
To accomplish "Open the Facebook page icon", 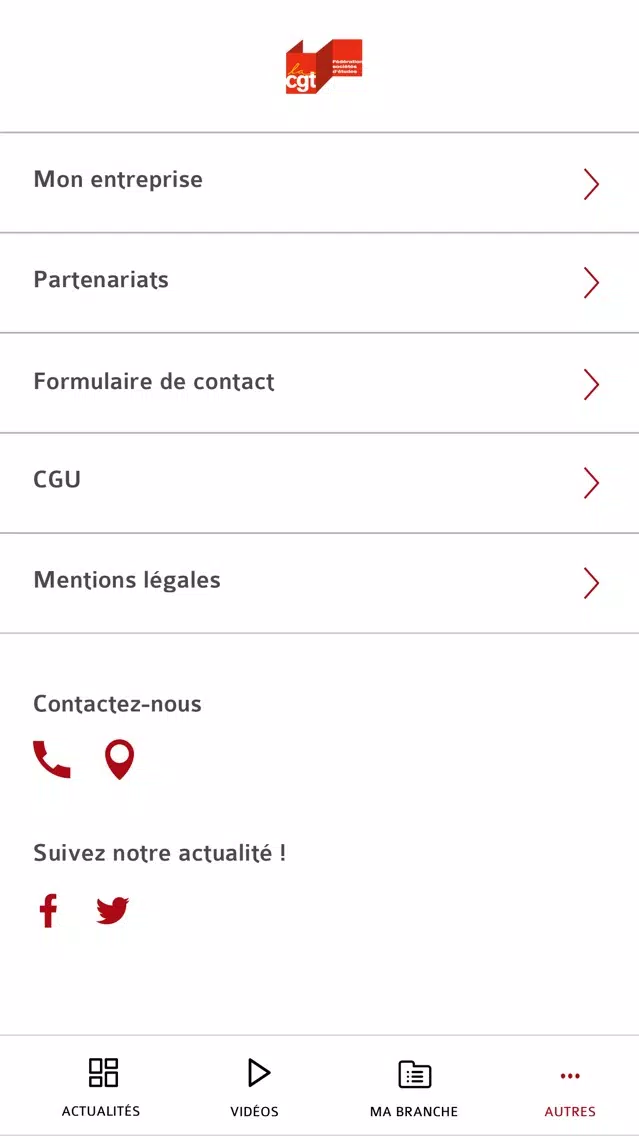I will point(49,911).
